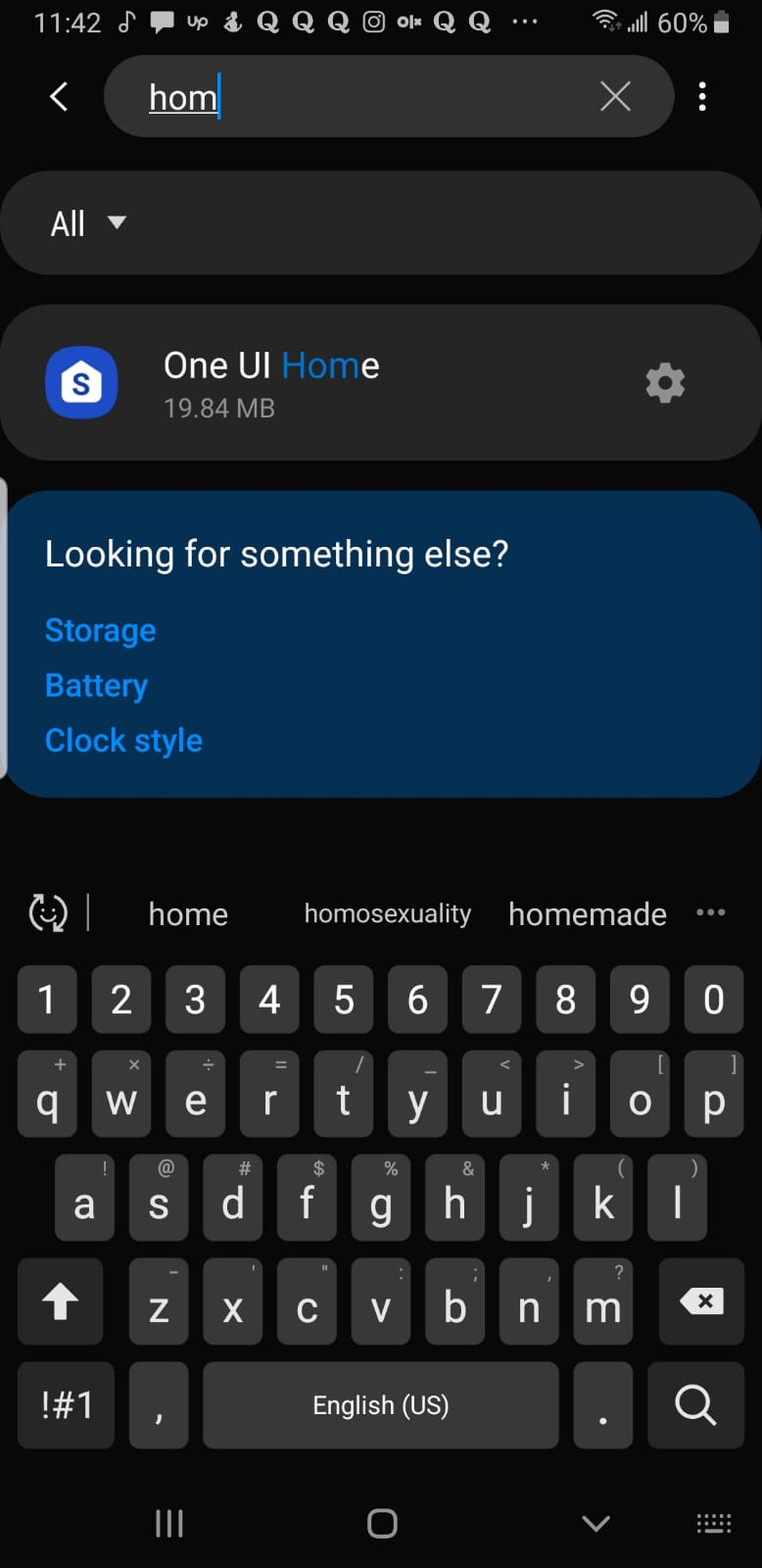Open the Clock style suggestion link

[123, 740]
